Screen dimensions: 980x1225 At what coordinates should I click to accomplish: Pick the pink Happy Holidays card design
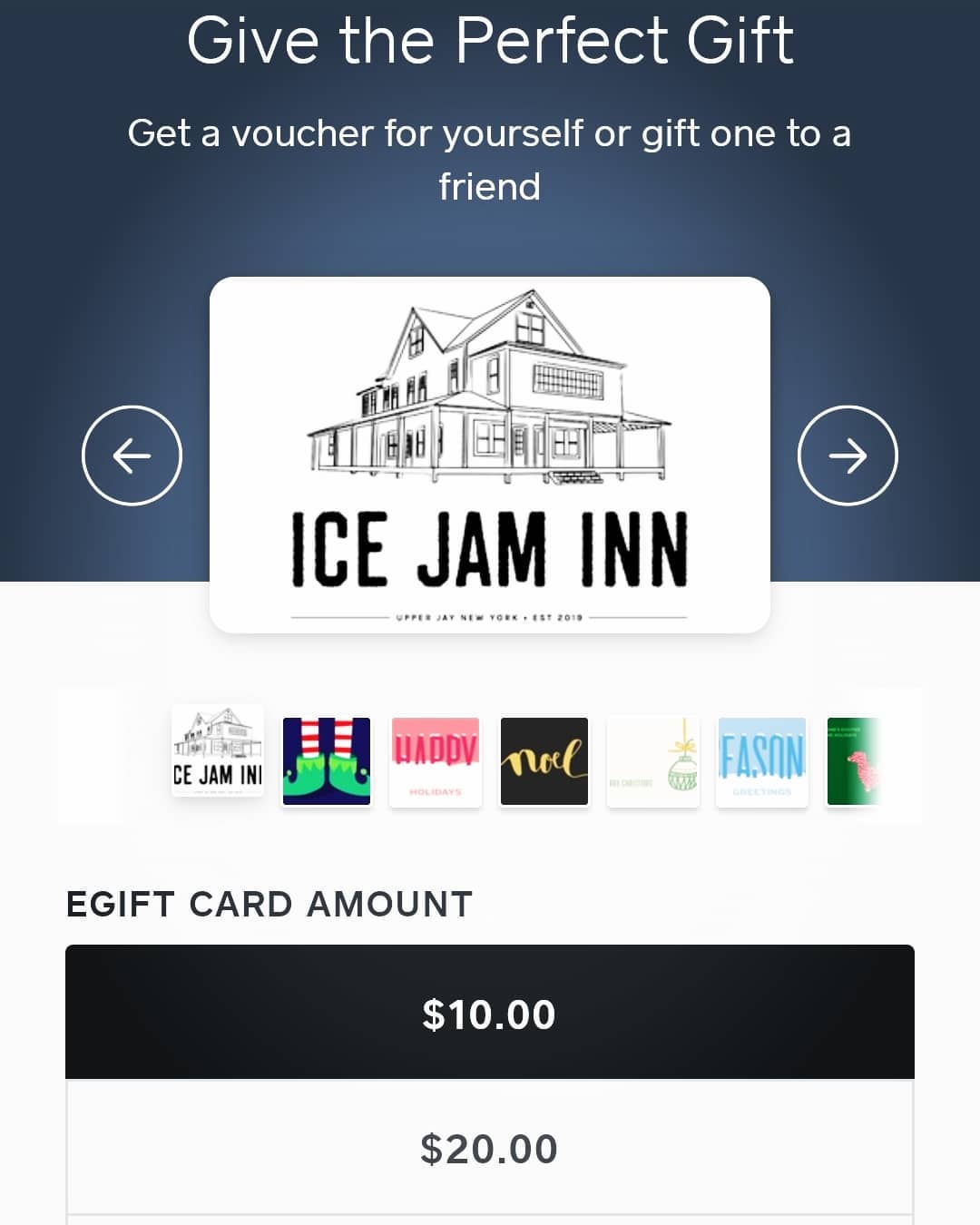(436, 760)
